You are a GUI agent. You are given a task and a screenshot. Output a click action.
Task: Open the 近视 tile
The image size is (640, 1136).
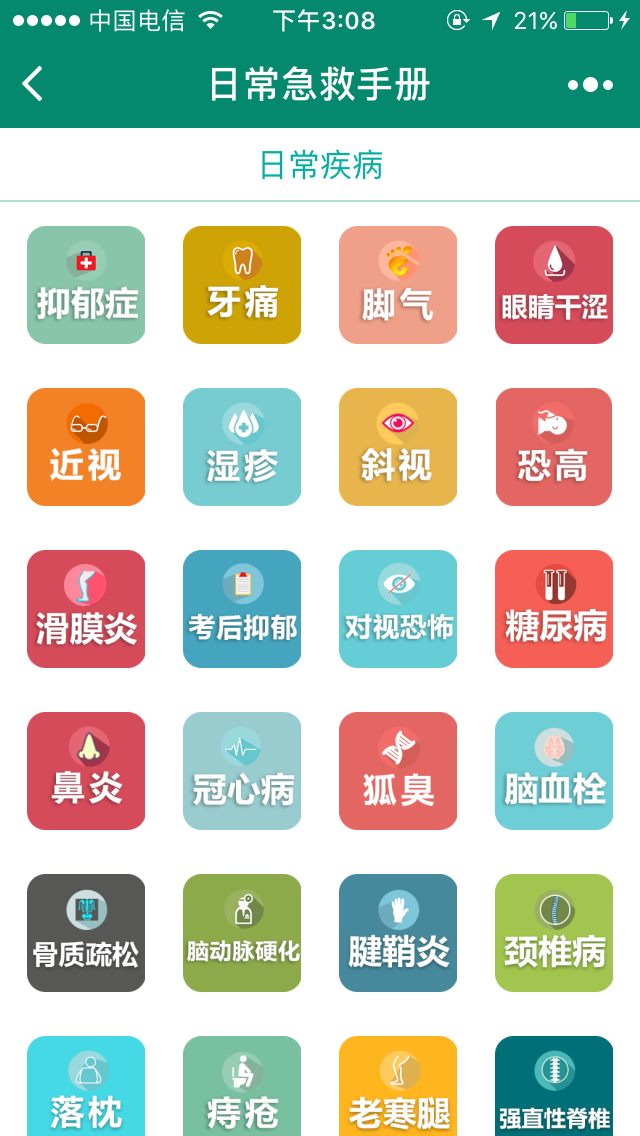[86, 447]
